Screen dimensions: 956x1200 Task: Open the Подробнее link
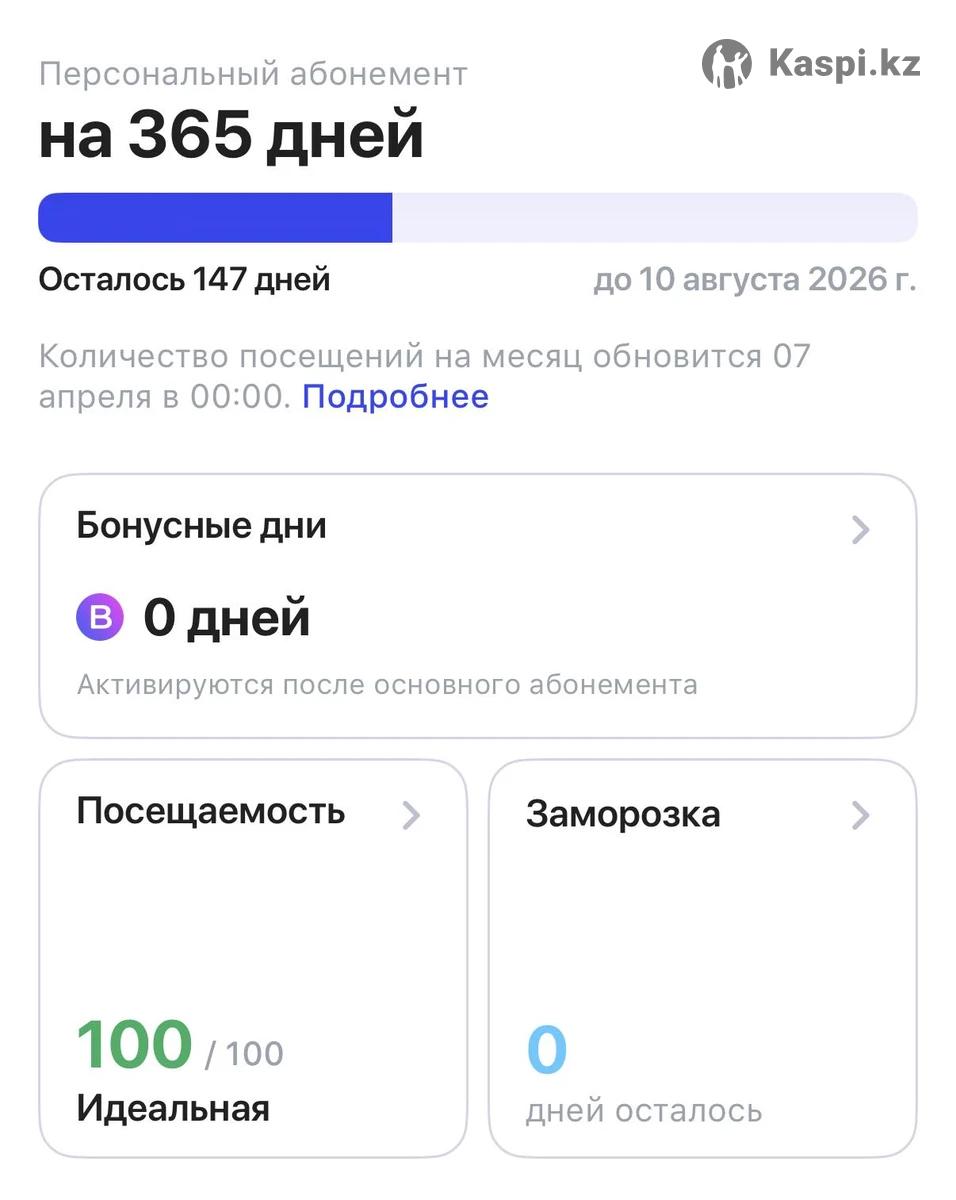coord(395,397)
